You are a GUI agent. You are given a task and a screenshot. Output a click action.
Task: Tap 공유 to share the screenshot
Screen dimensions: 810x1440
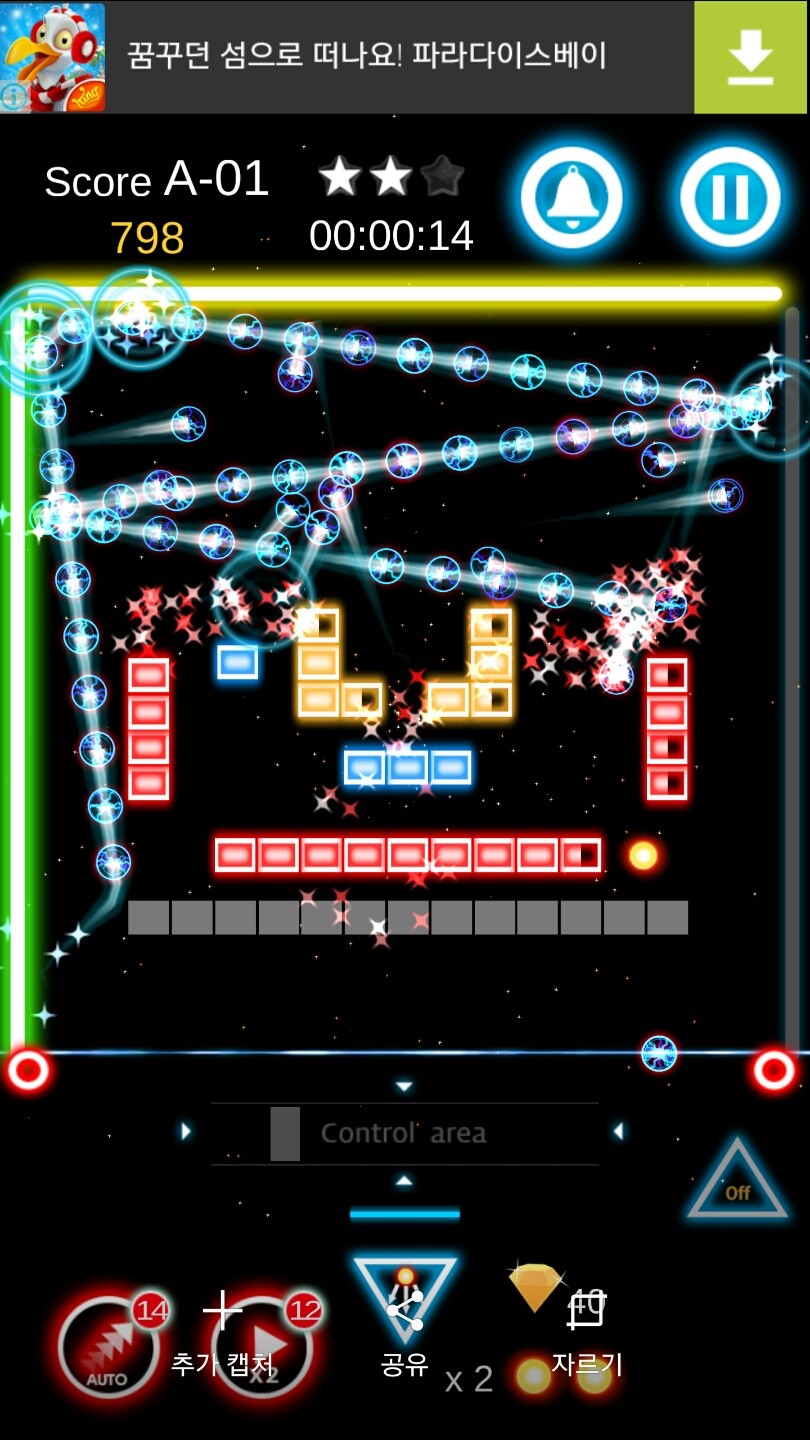coord(405,1332)
